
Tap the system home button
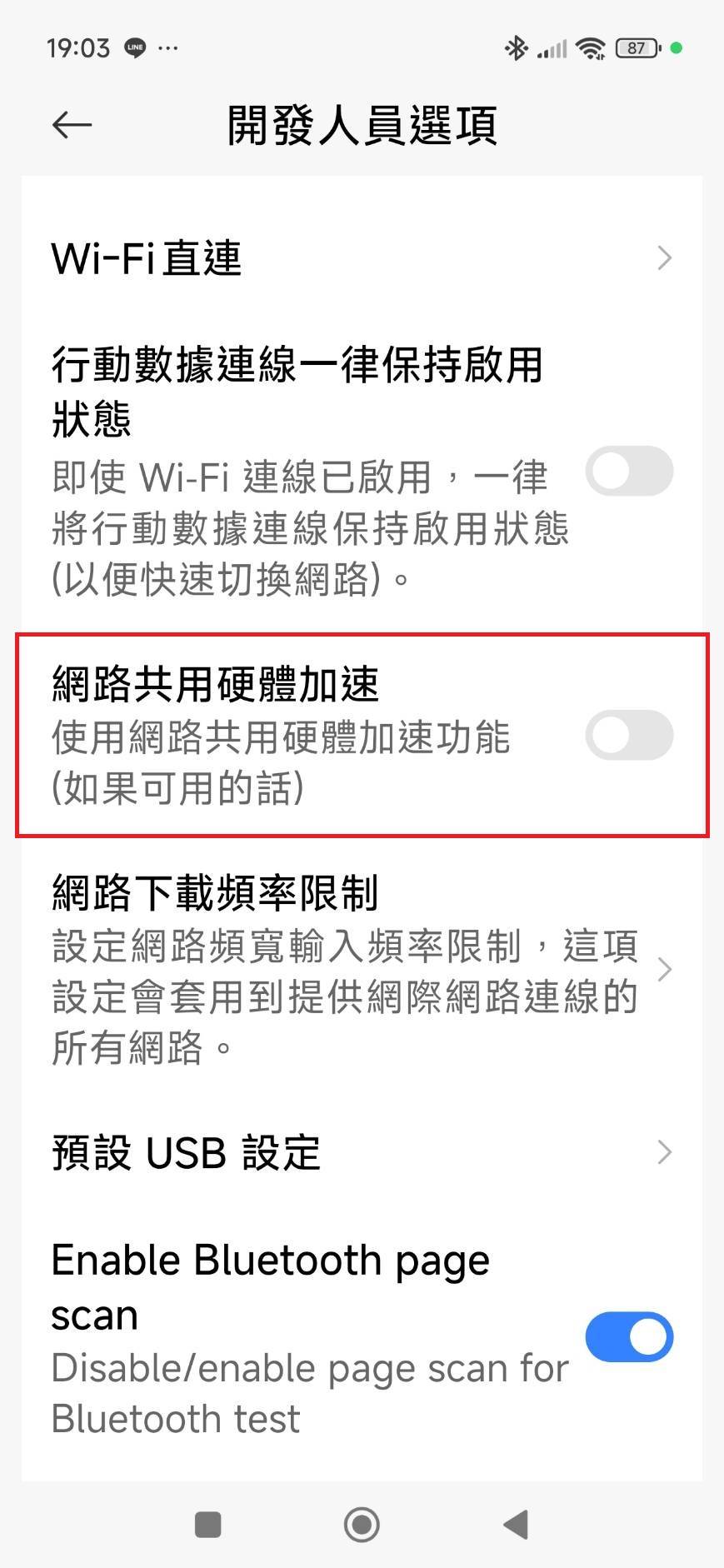click(x=362, y=1525)
